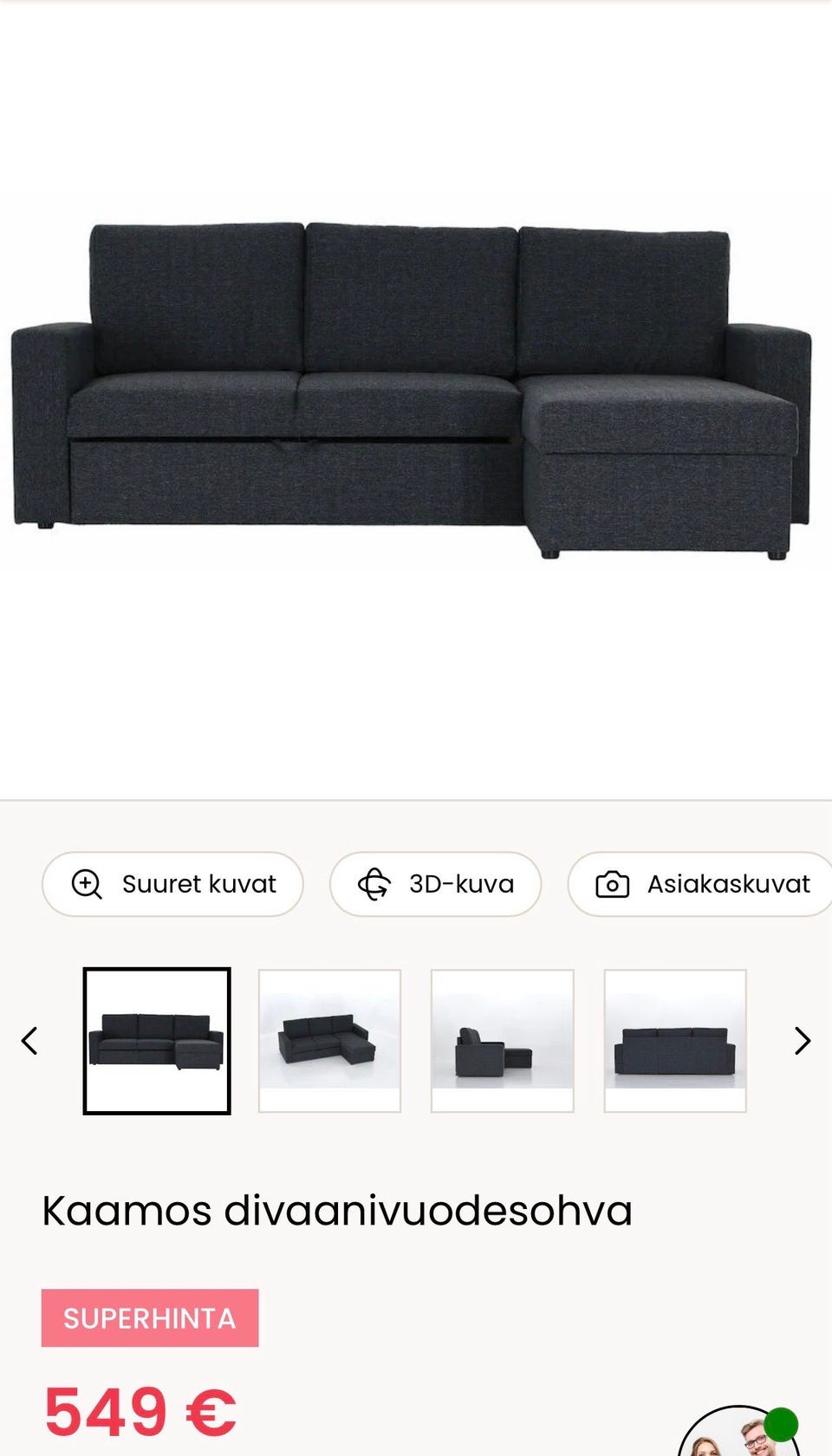The width and height of the screenshot is (832, 1456).
Task: Show next thumbnails with right arrow
Action: coord(803,1040)
